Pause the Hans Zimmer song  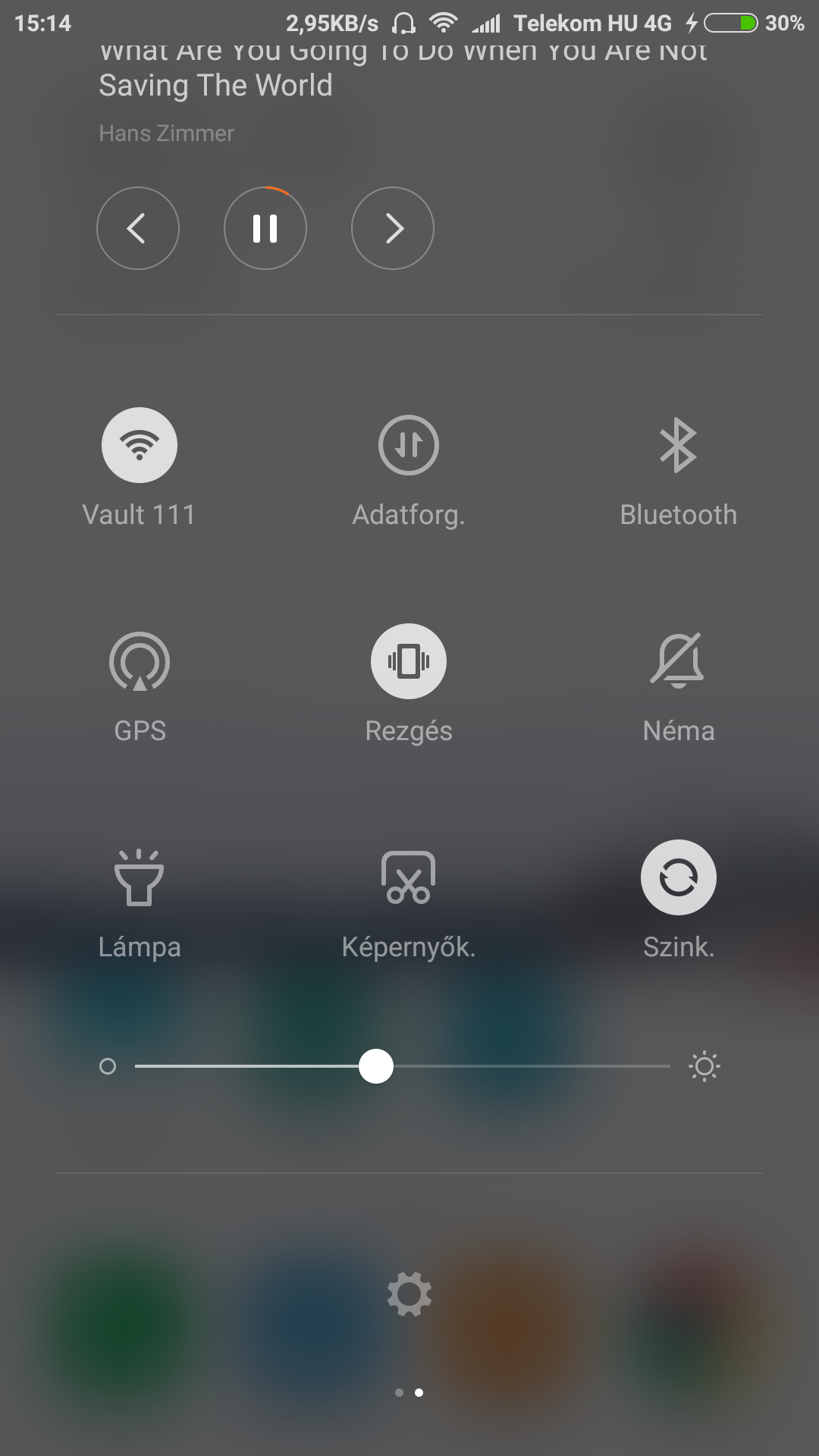[x=265, y=228]
